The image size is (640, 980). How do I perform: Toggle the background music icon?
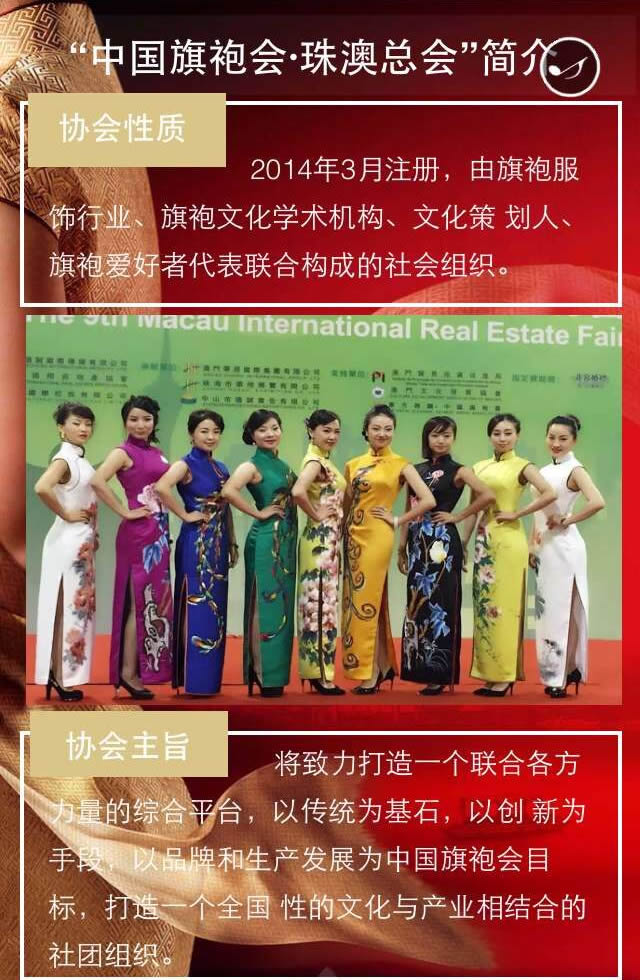[570, 66]
